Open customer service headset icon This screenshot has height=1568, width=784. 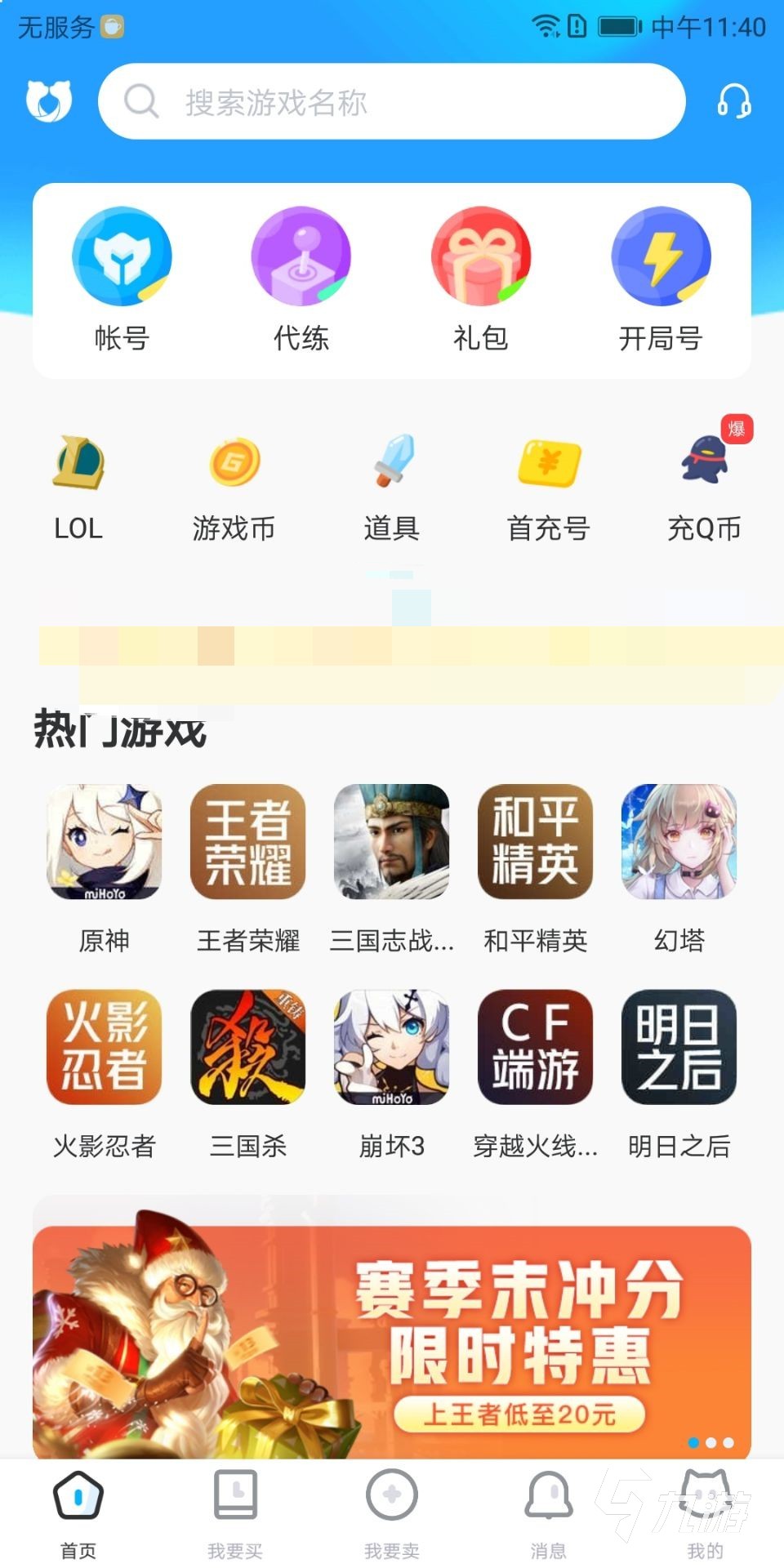[733, 102]
